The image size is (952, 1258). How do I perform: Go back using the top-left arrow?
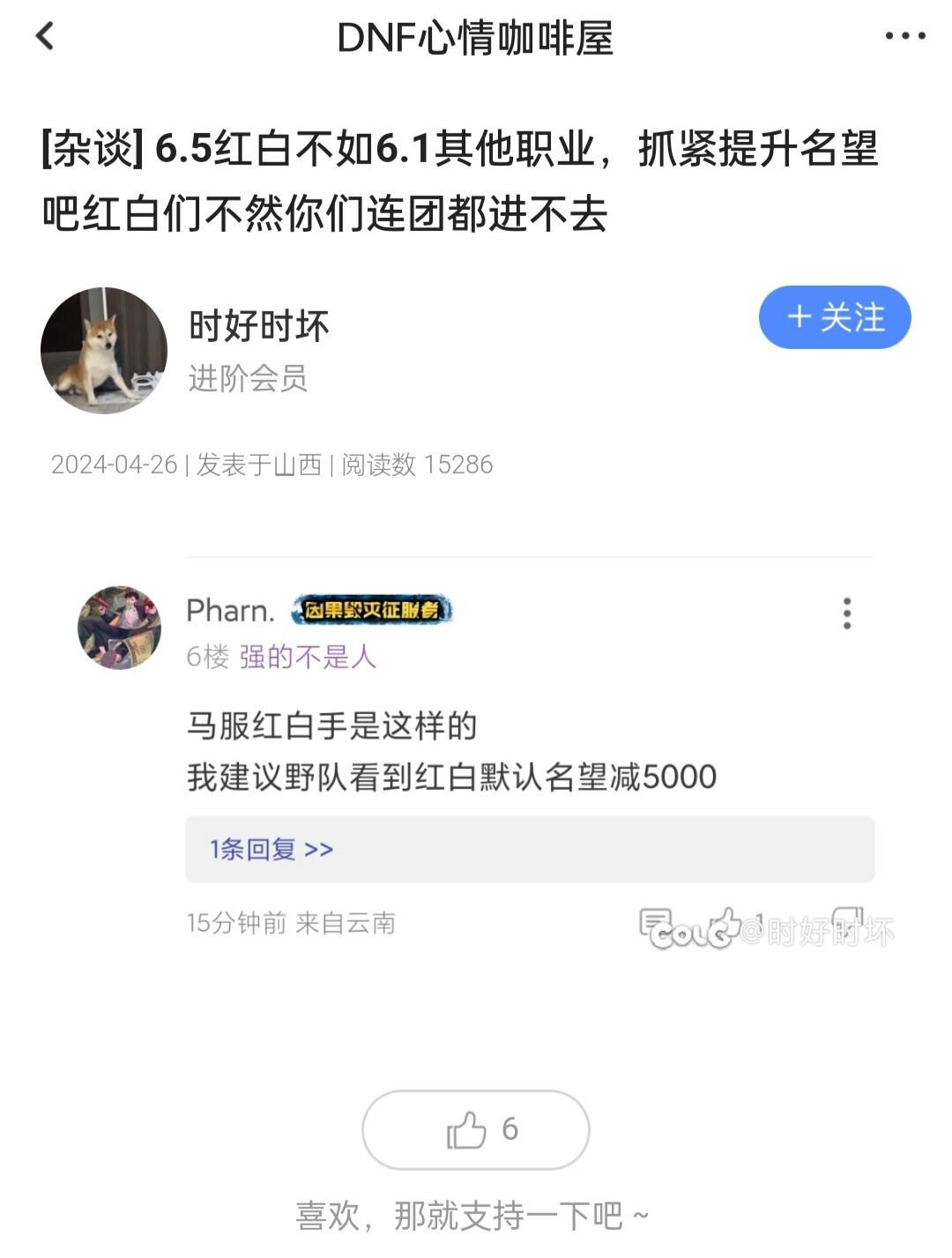pos(44,36)
